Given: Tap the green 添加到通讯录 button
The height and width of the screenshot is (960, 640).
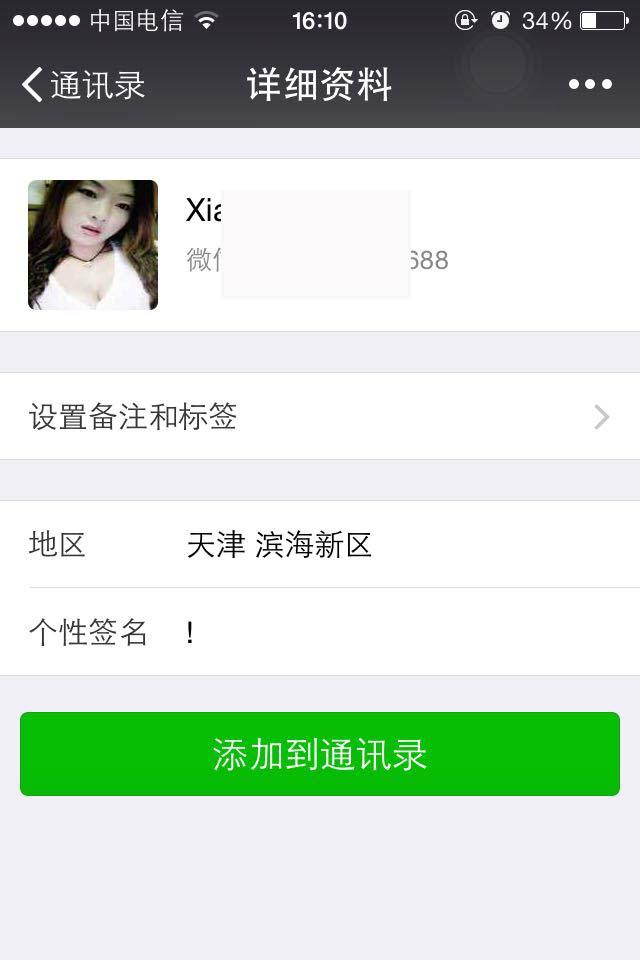Looking at the screenshot, I should point(320,754).
